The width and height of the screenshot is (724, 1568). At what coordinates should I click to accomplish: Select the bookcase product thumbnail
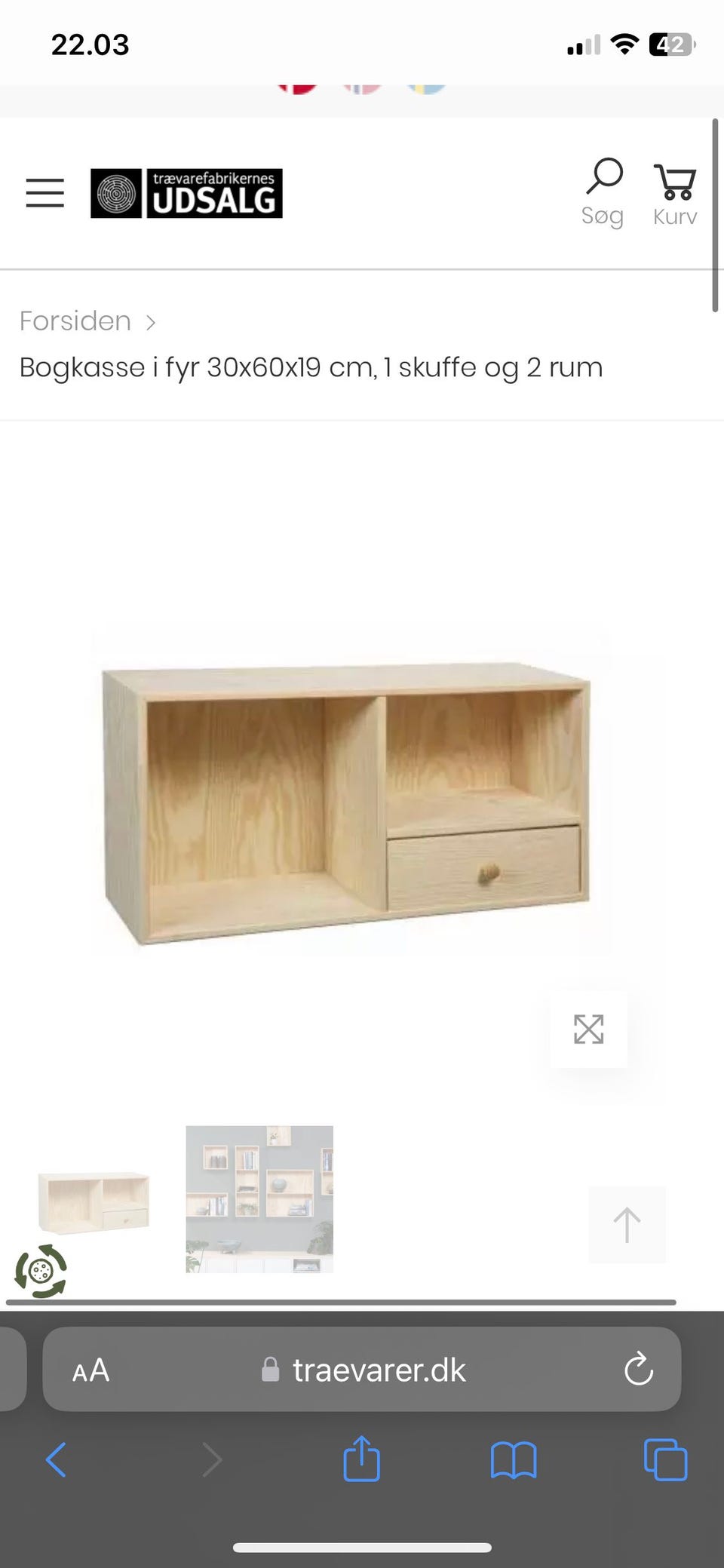click(x=94, y=1199)
